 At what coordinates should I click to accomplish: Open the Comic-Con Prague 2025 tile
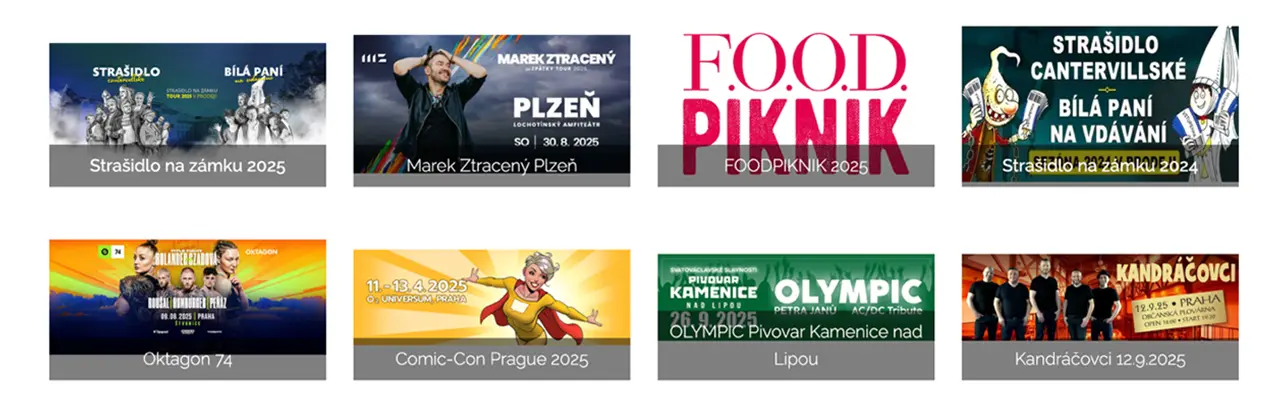[x=491, y=309]
